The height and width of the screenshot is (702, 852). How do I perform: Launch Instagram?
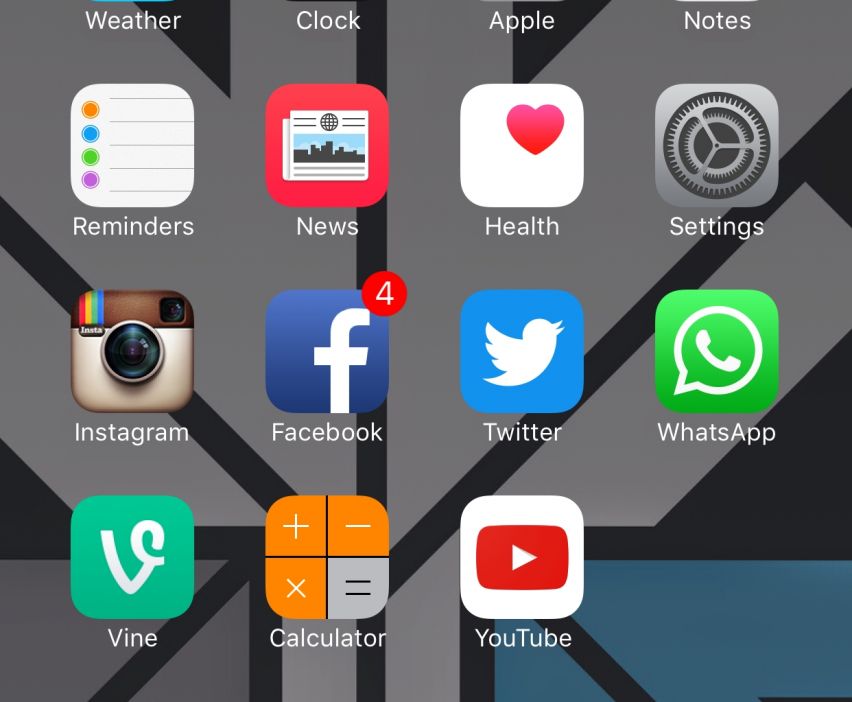pyautogui.click(x=132, y=351)
